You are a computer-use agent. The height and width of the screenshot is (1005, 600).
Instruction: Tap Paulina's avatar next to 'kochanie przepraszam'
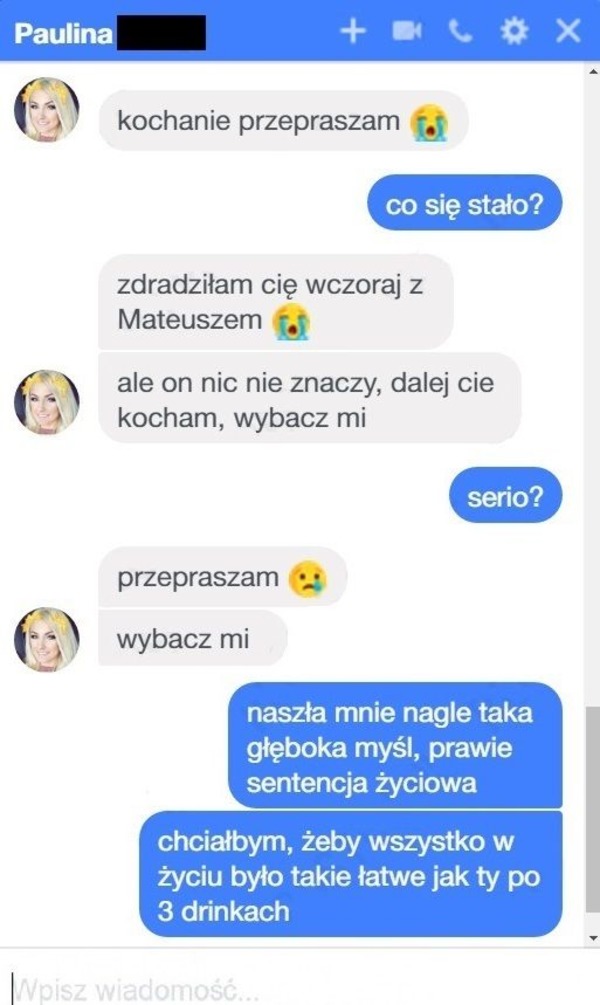(x=46, y=110)
